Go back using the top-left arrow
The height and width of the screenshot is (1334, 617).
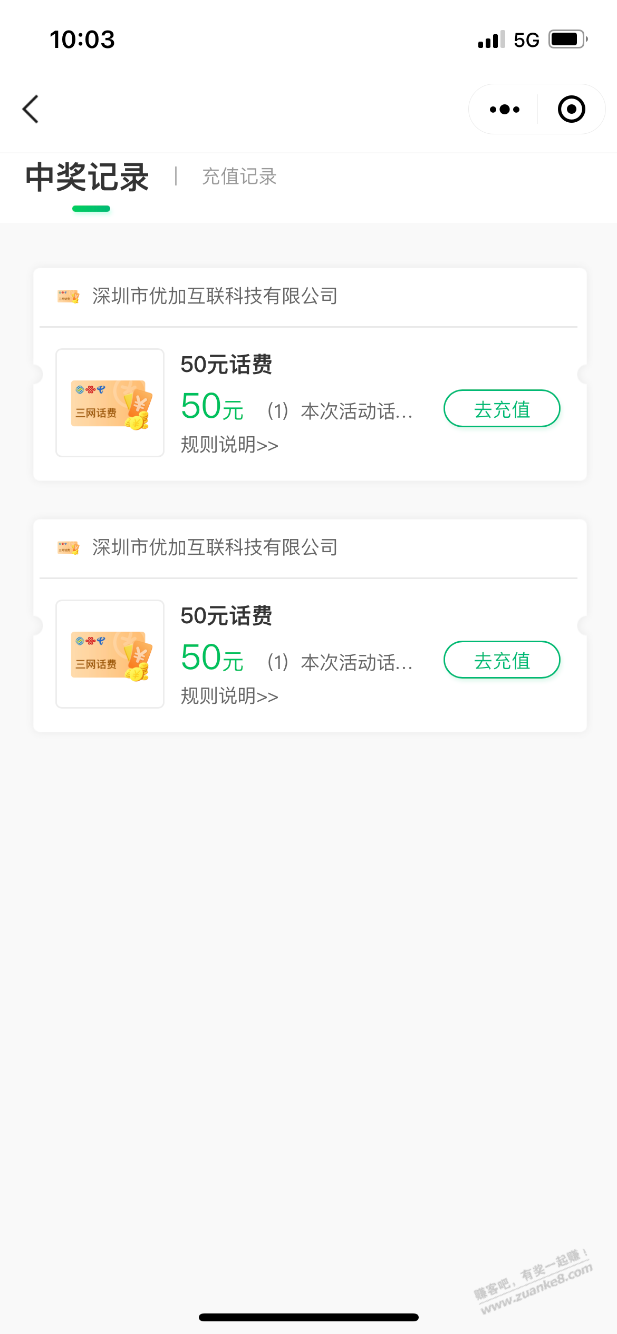pos(31,109)
